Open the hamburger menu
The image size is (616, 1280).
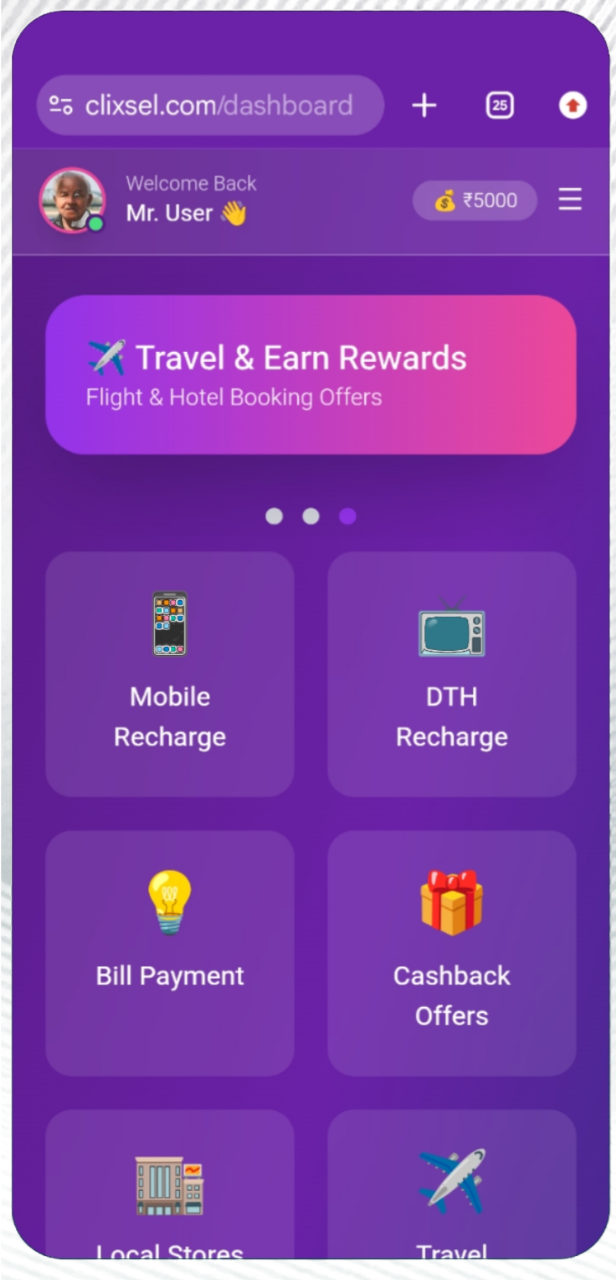tap(570, 200)
